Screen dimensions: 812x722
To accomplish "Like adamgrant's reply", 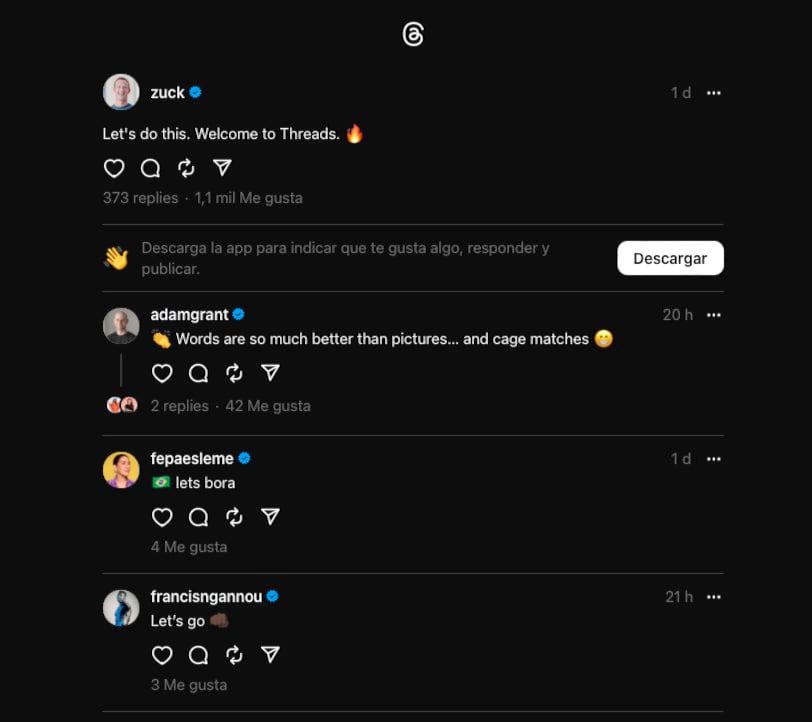I will click(x=162, y=373).
